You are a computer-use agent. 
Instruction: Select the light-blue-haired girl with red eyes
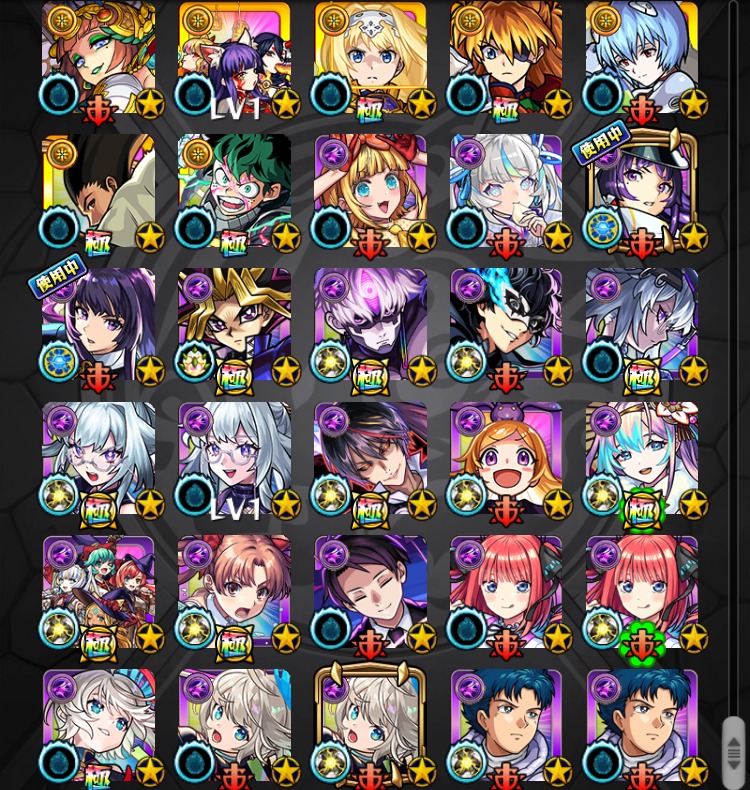pos(642,58)
